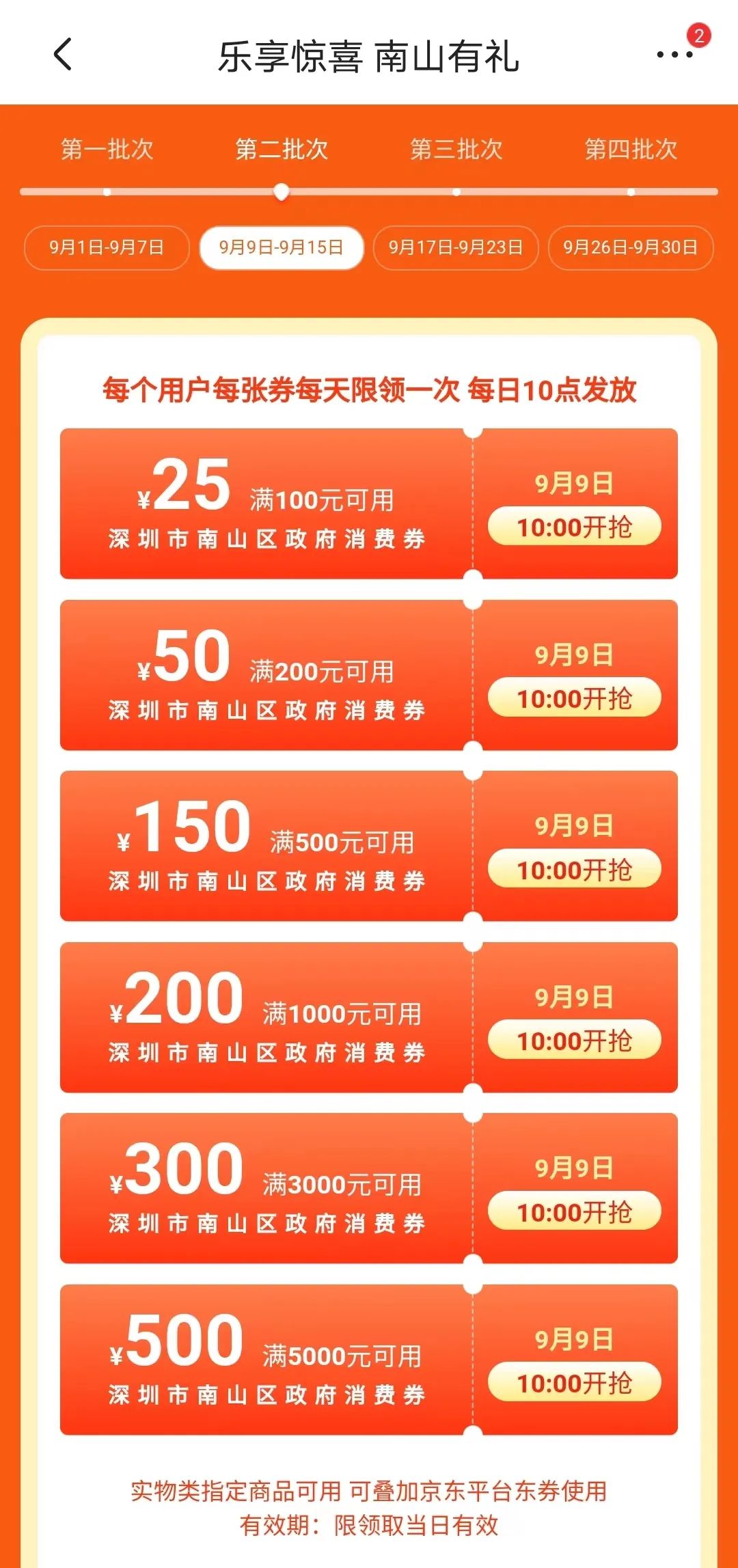The width and height of the screenshot is (738, 1568).
Task: Grab the ¥25 coupon (满100元可用)
Action: coord(574,527)
